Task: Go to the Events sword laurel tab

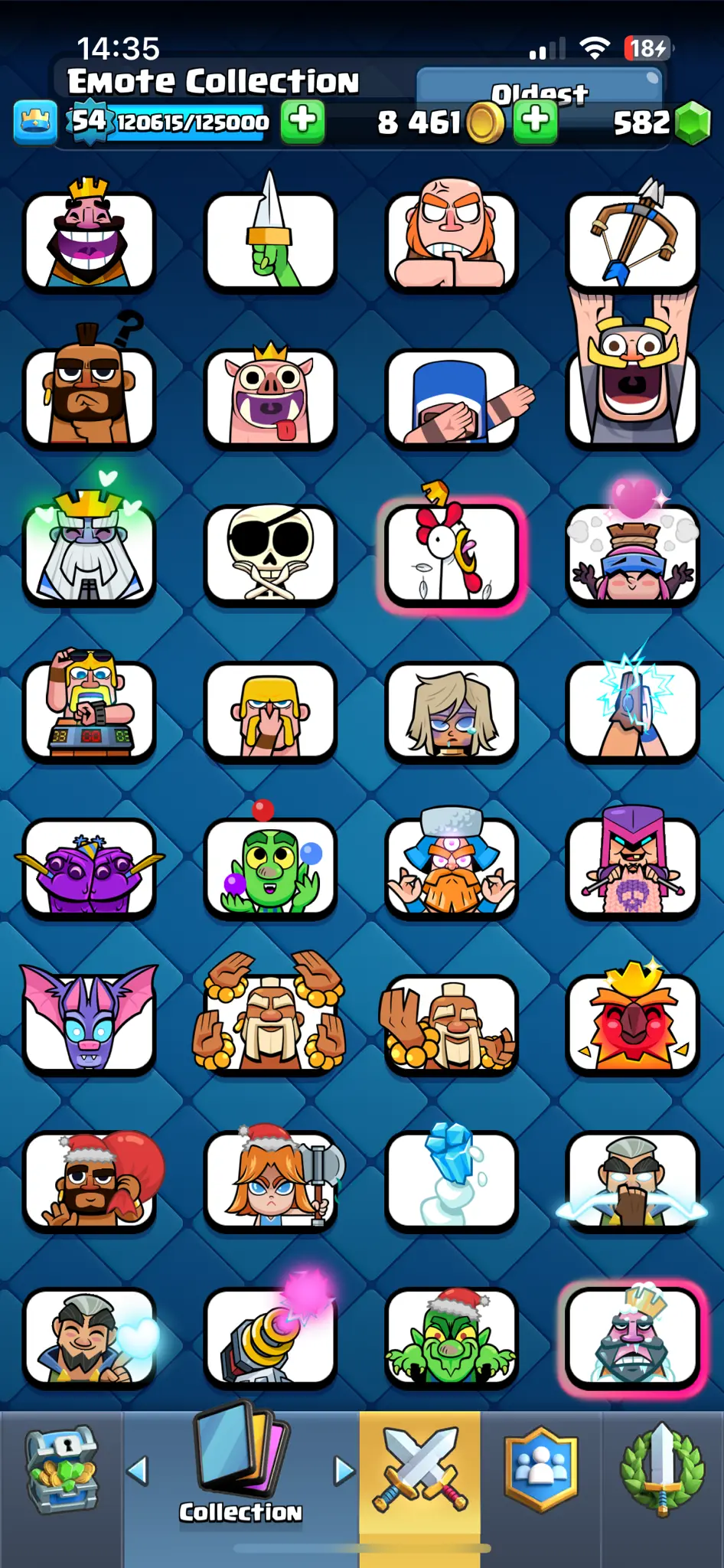Action: [662, 1470]
